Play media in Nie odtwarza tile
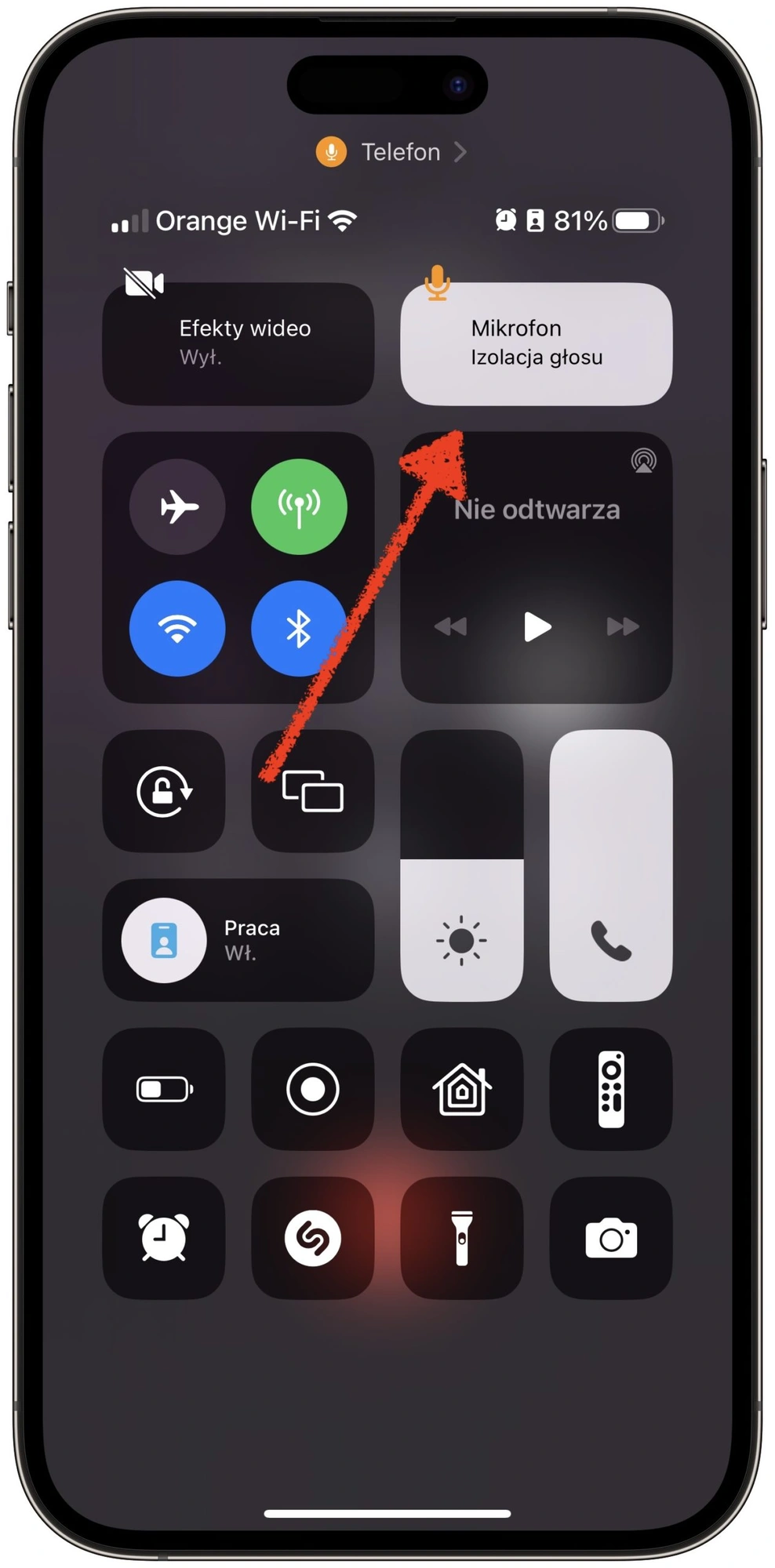 (537, 626)
